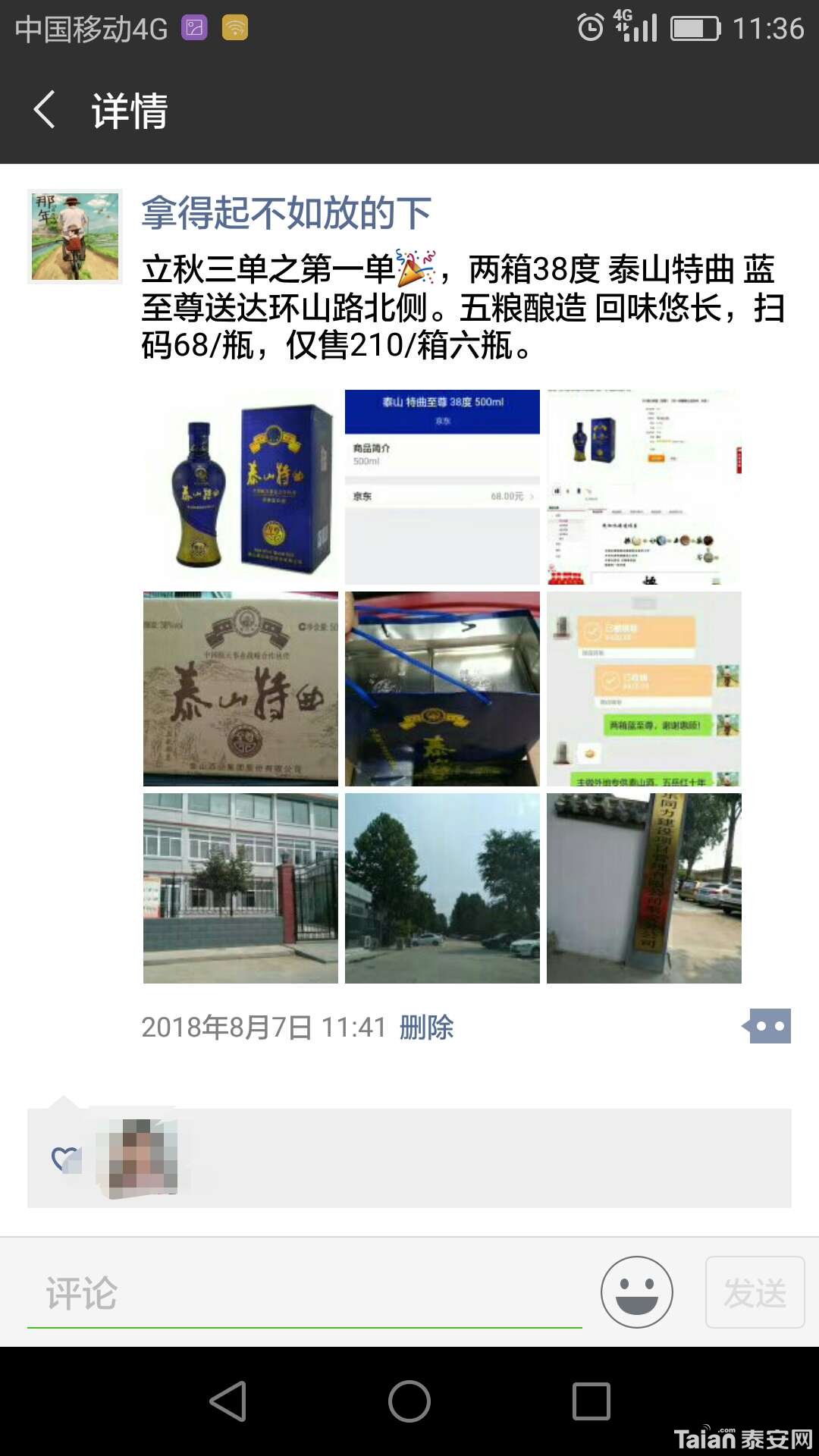Open profile of 拿得起不如放的下
The image size is (819, 1456).
287,212
